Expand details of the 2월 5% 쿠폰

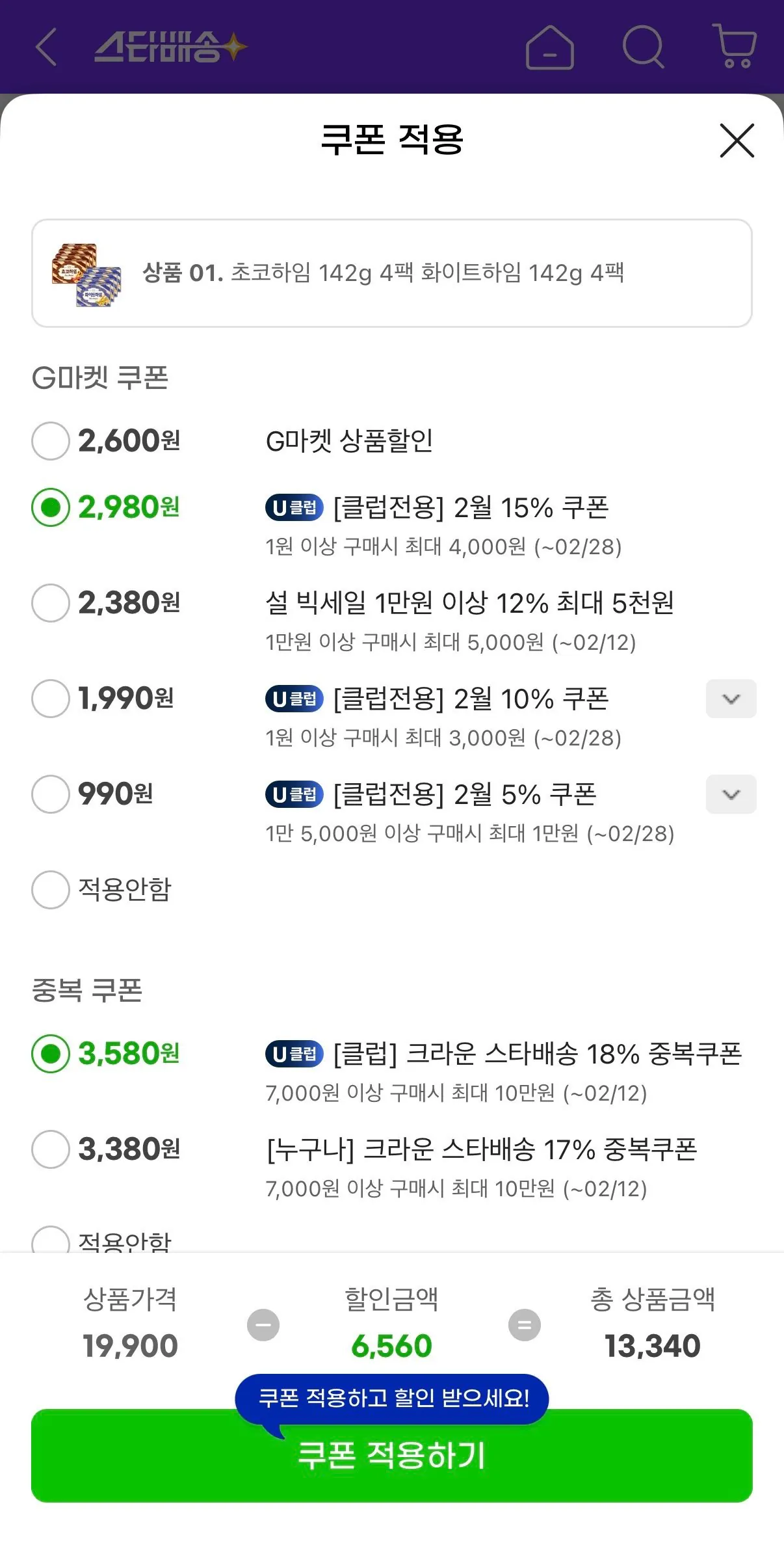(x=731, y=794)
